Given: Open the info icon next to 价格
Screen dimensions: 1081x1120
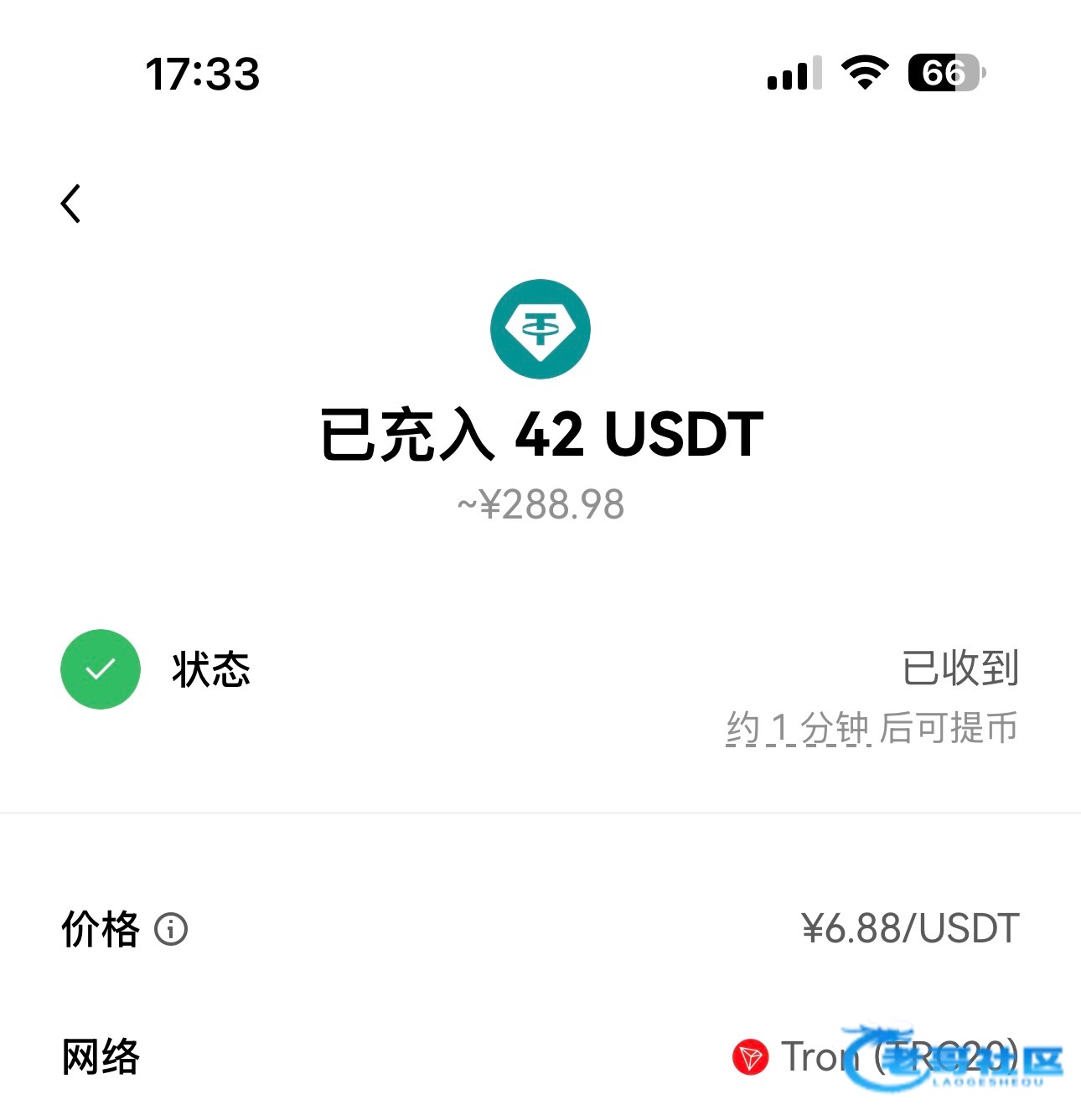Looking at the screenshot, I should (x=171, y=929).
